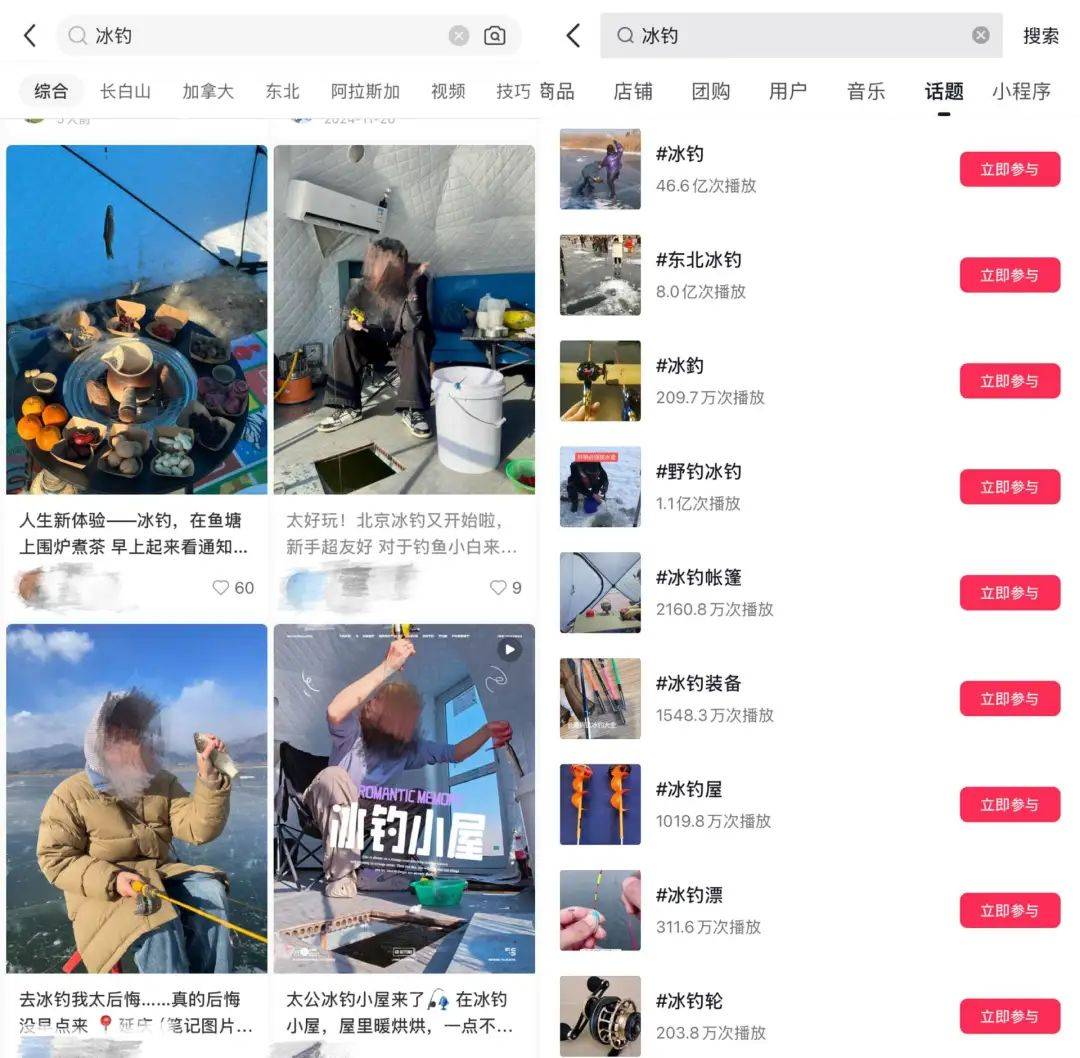Image resolution: width=1080 pixels, height=1058 pixels.
Task: Switch to the 东北 tab
Action: (x=282, y=91)
